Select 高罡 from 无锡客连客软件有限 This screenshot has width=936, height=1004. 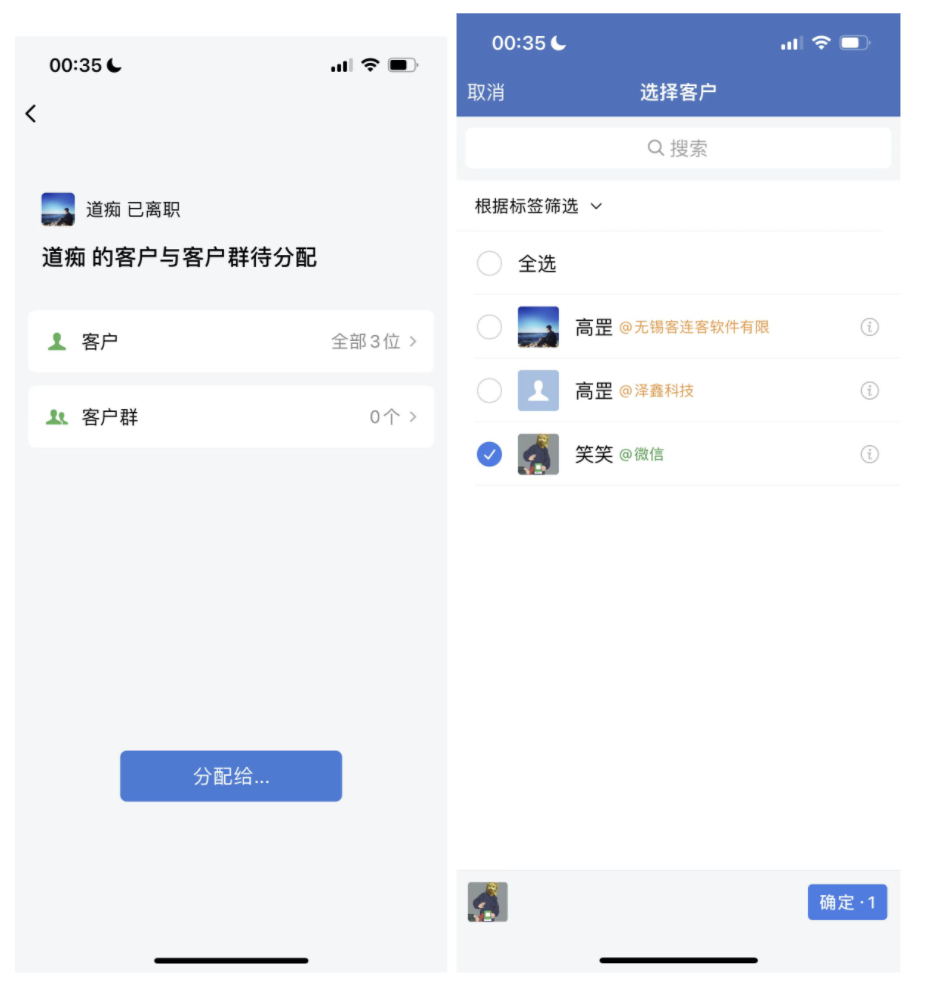[x=489, y=327]
